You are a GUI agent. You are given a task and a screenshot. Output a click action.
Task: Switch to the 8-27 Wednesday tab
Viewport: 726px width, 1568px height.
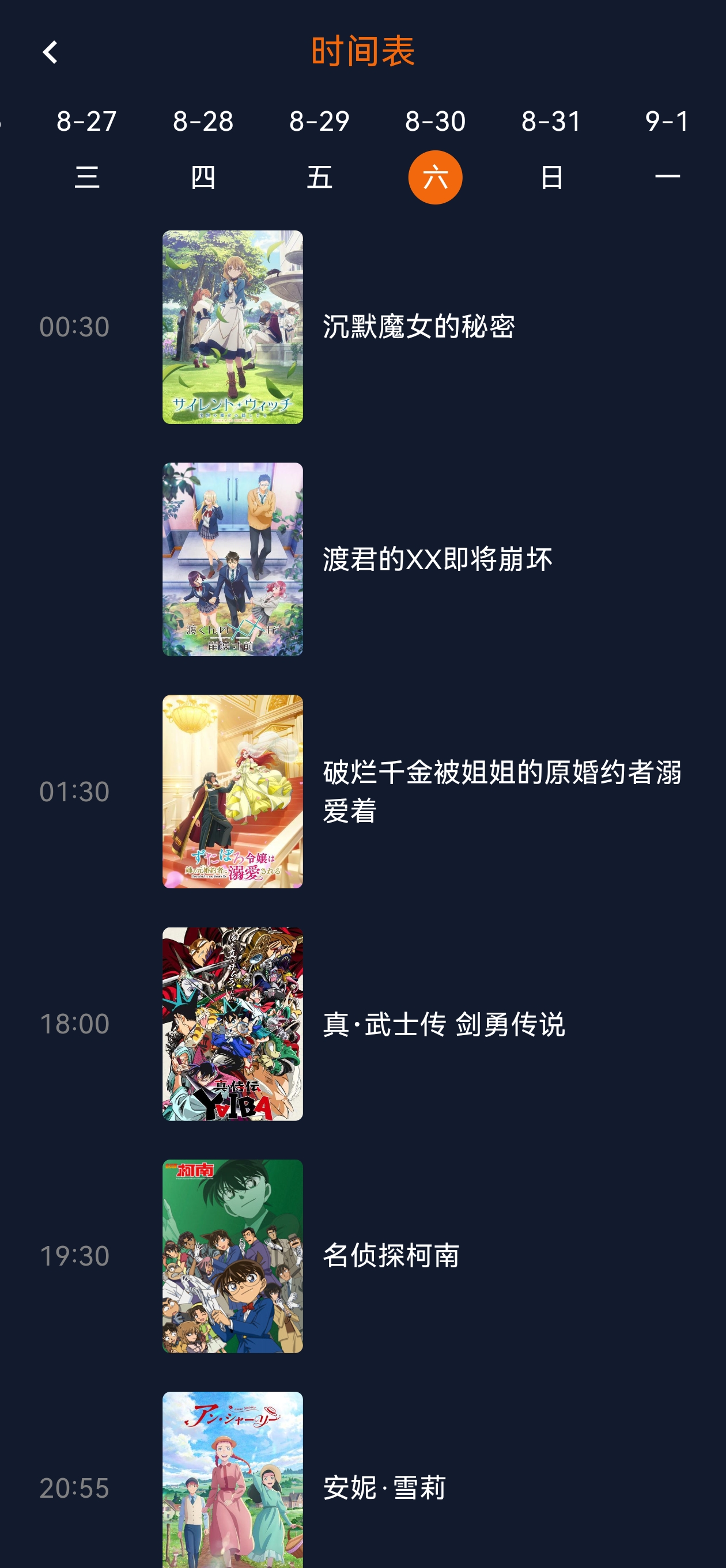coord(86,149)
